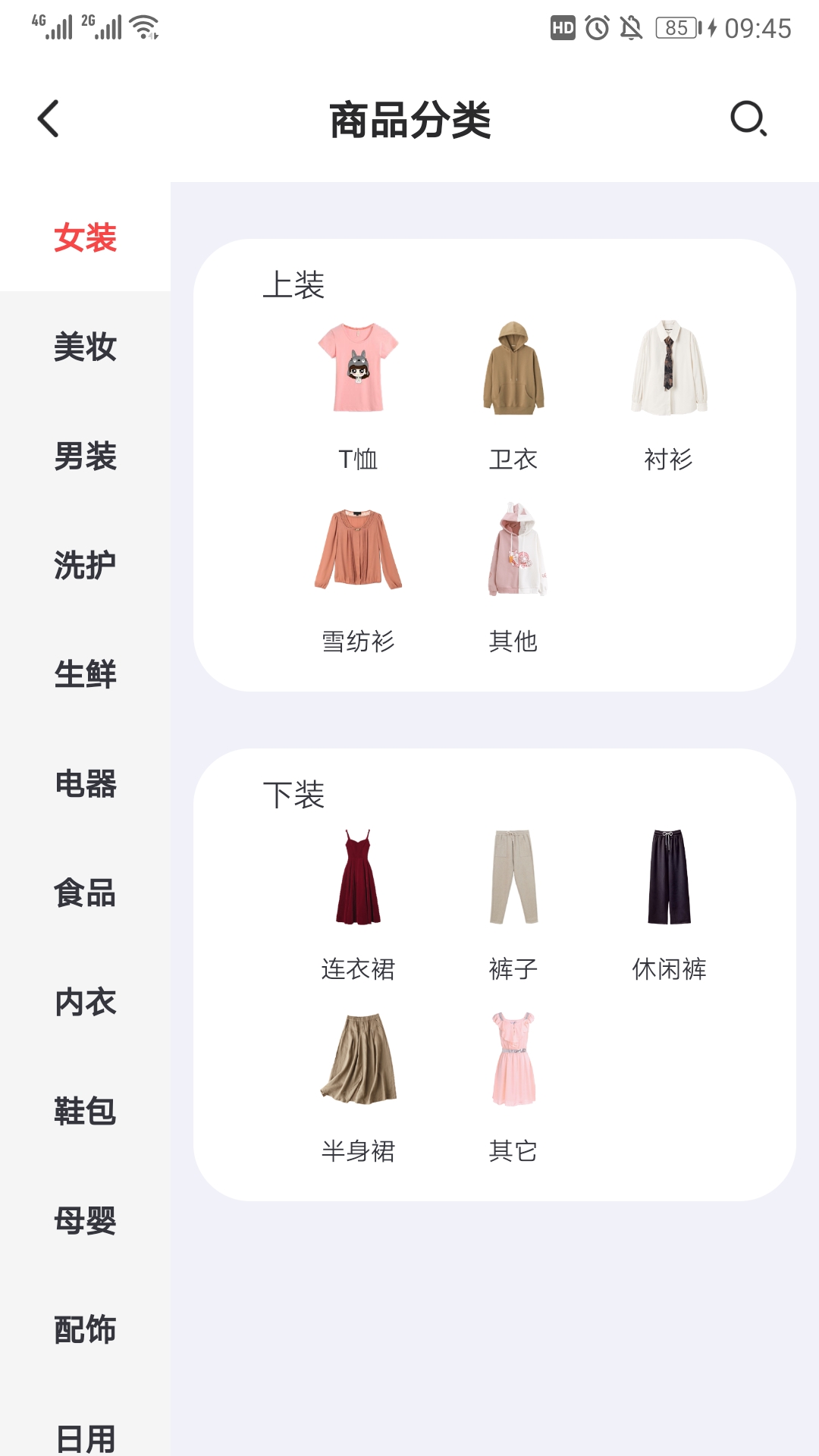The width and height of the screenshot is (819, 1456).
Task: Select the 休闲裤 casual pants image
Action: (669, 880)
